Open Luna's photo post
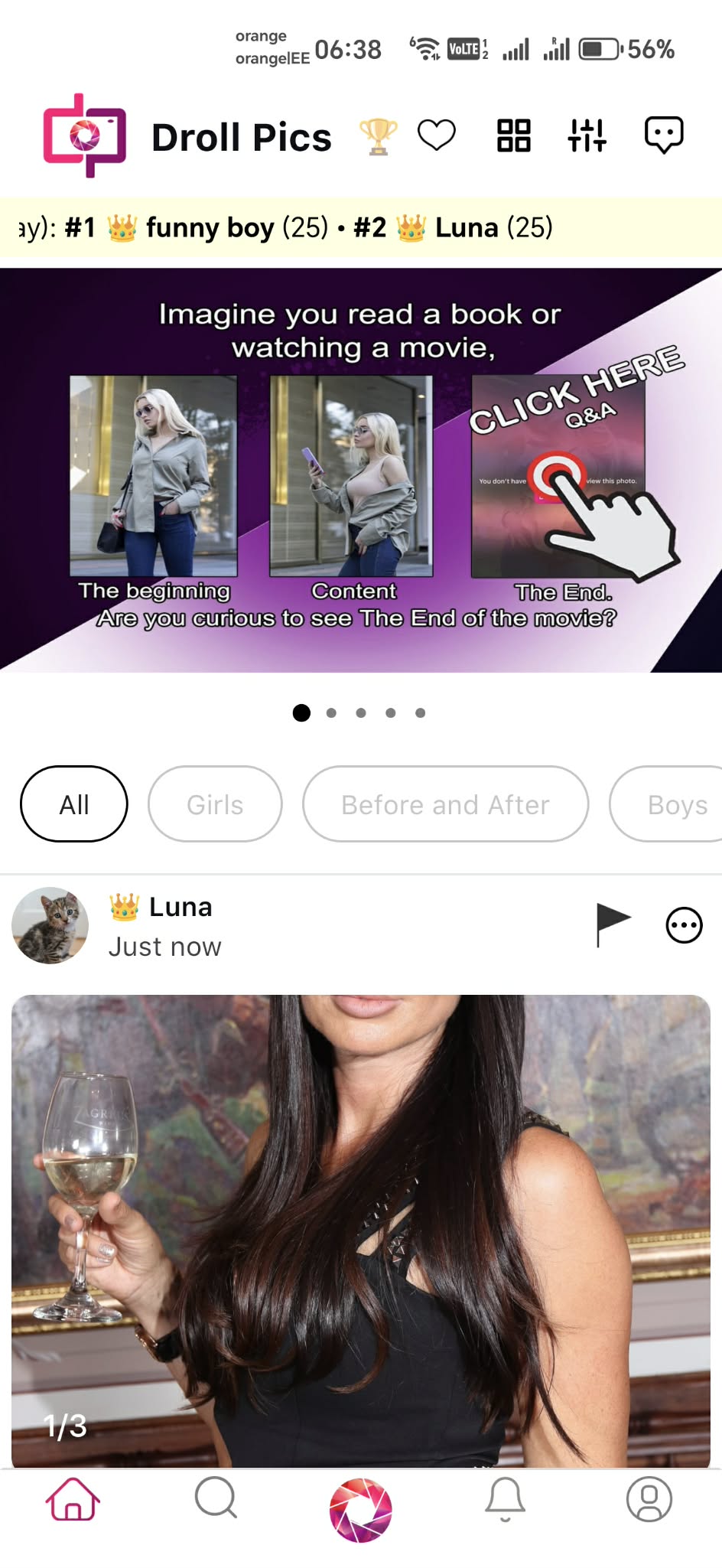722x1568 pixels. [x=361, y=1231]
